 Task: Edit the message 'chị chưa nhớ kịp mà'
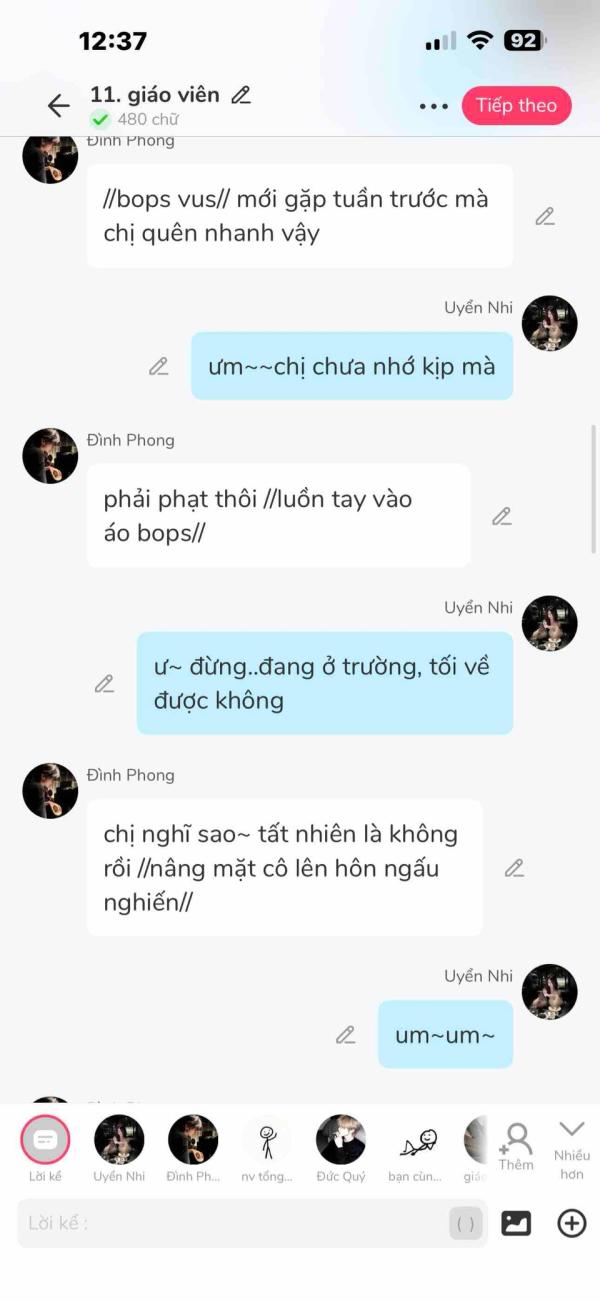pyautogui.click(x=159, y=366)
